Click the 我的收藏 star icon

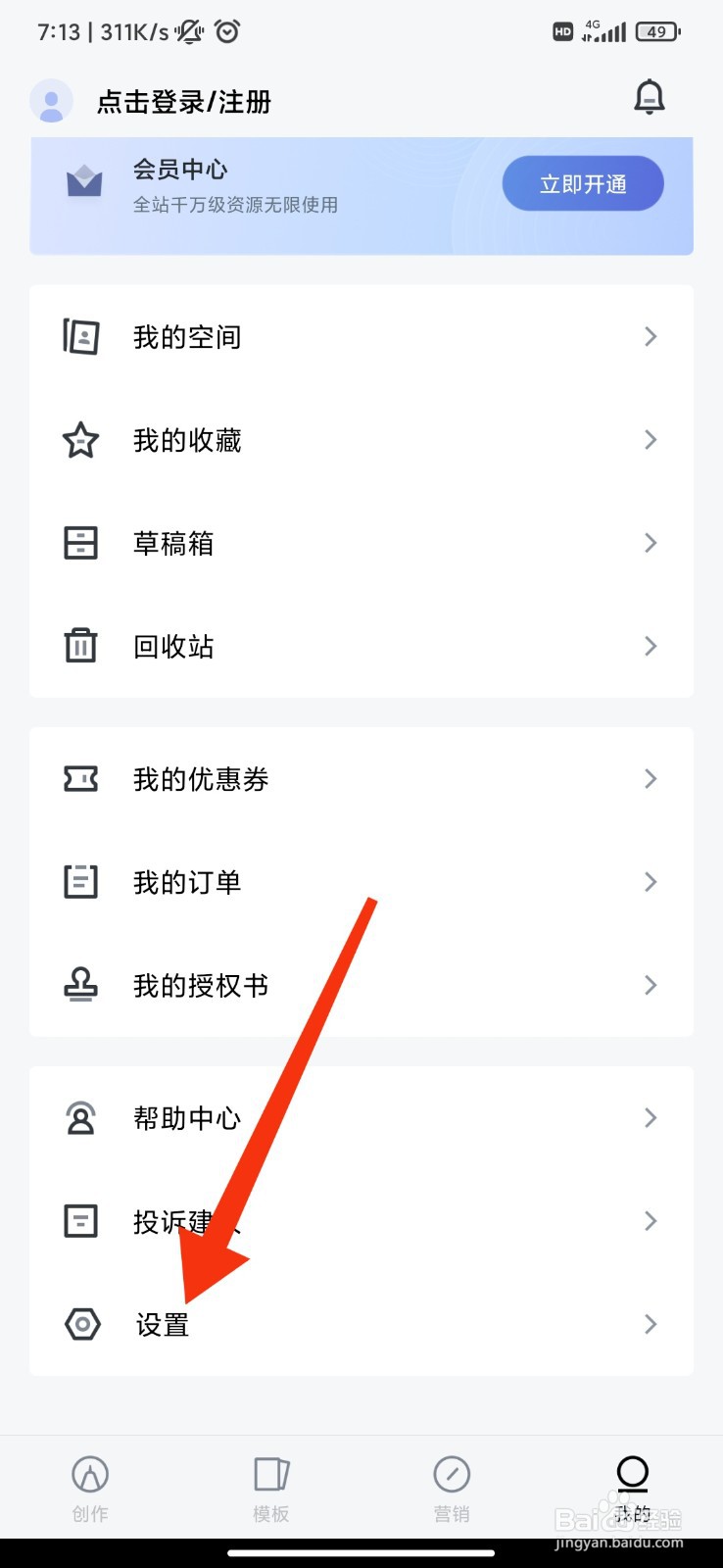[81, 440]
